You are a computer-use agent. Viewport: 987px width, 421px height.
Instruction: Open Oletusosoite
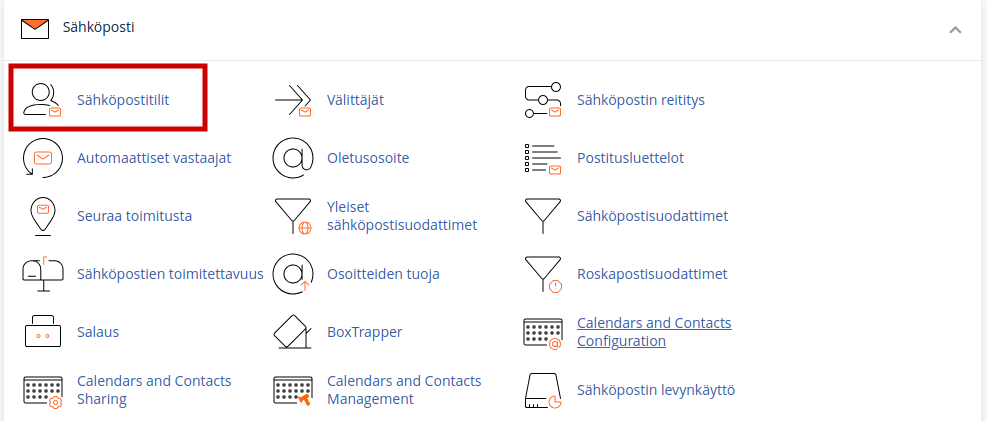click(x=367, y=158)
